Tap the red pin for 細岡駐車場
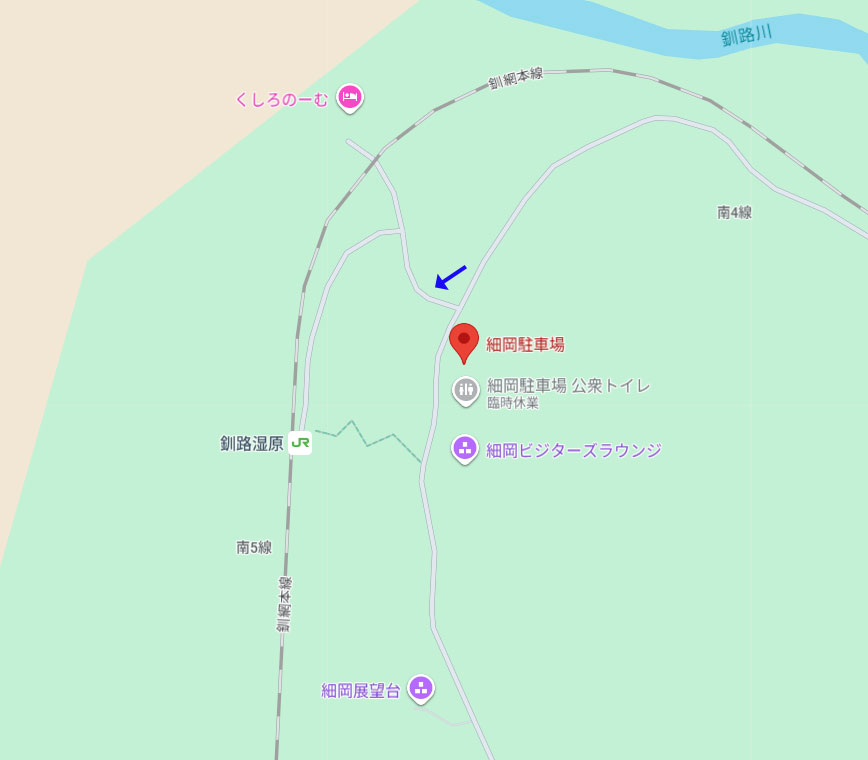The image size is (868, 760). coord(463,341)
